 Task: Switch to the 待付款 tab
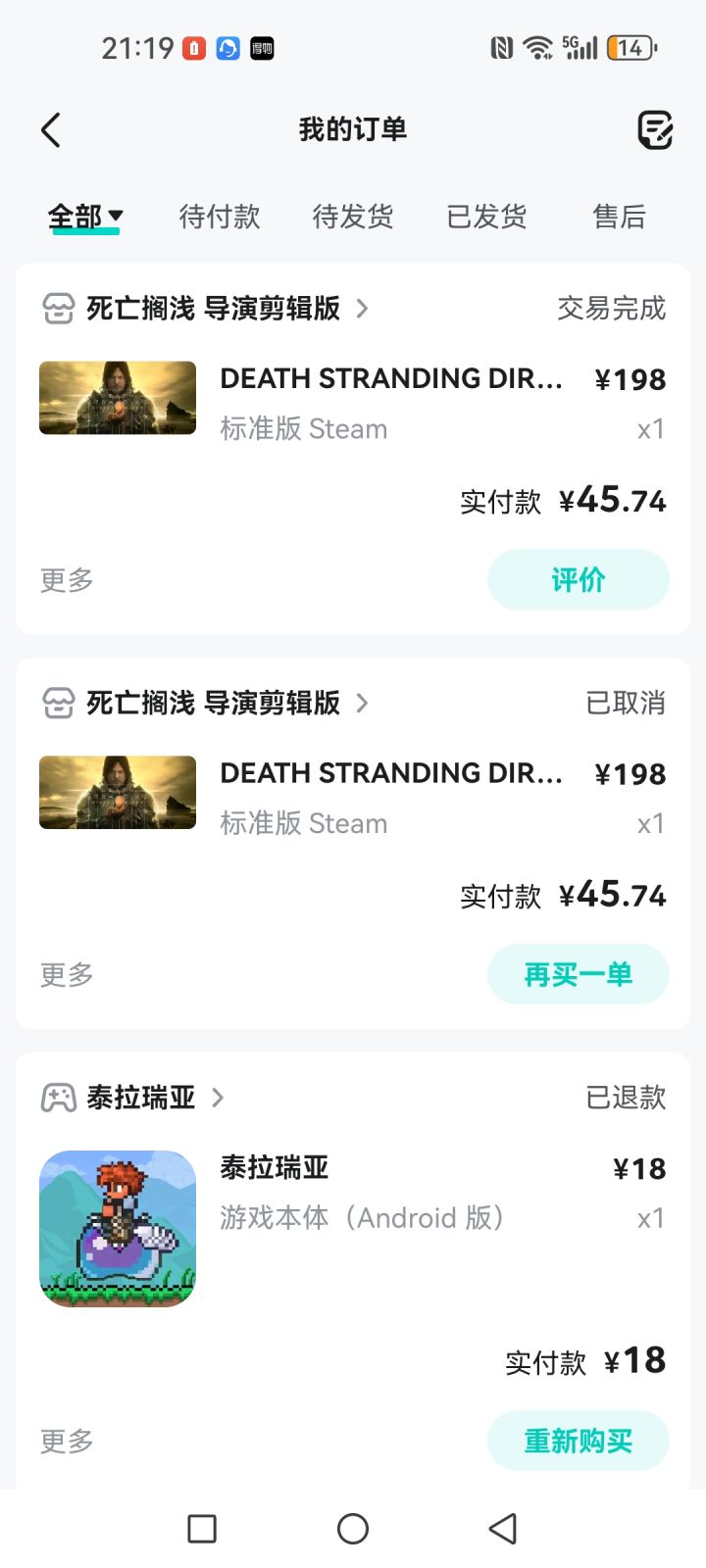tap(220, 217)
